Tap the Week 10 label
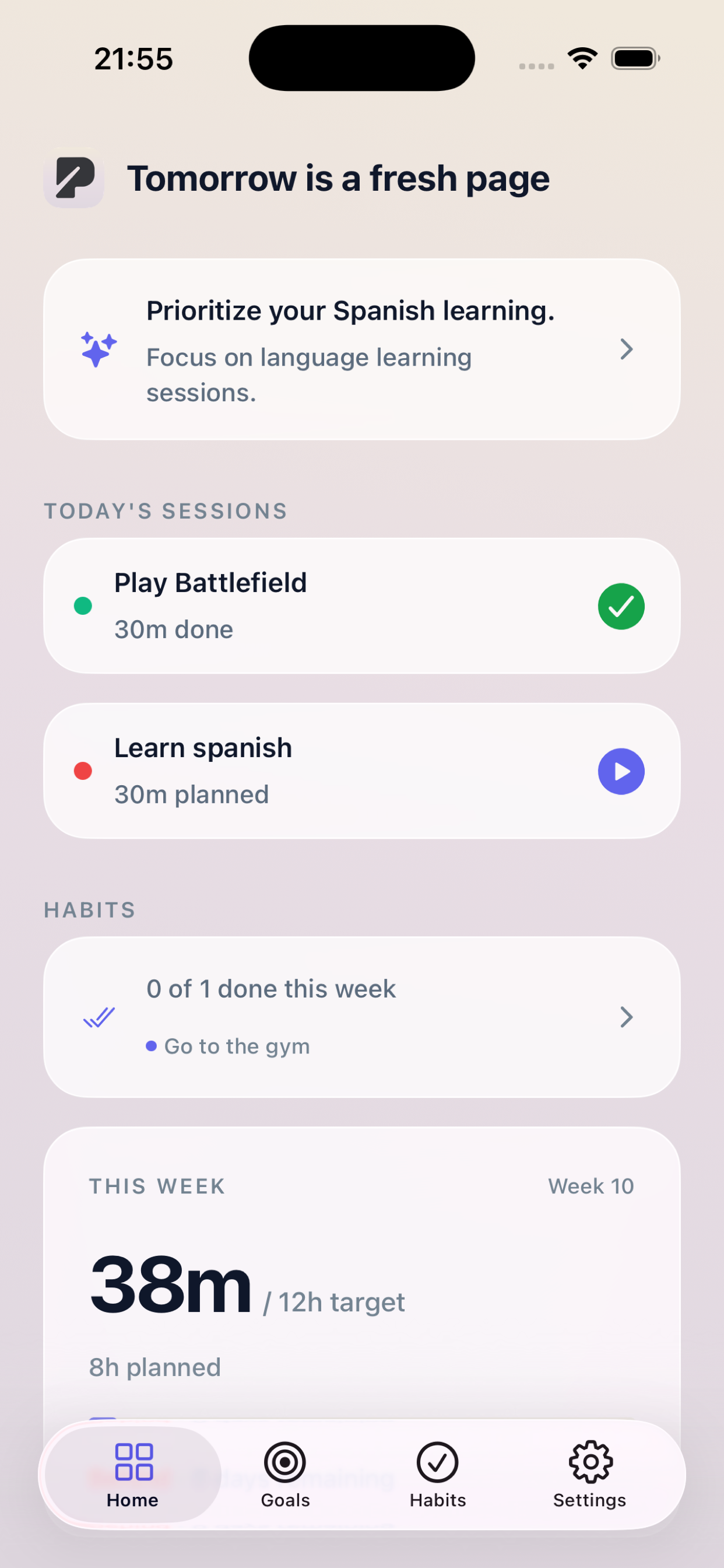 (x=589, y=1185)
